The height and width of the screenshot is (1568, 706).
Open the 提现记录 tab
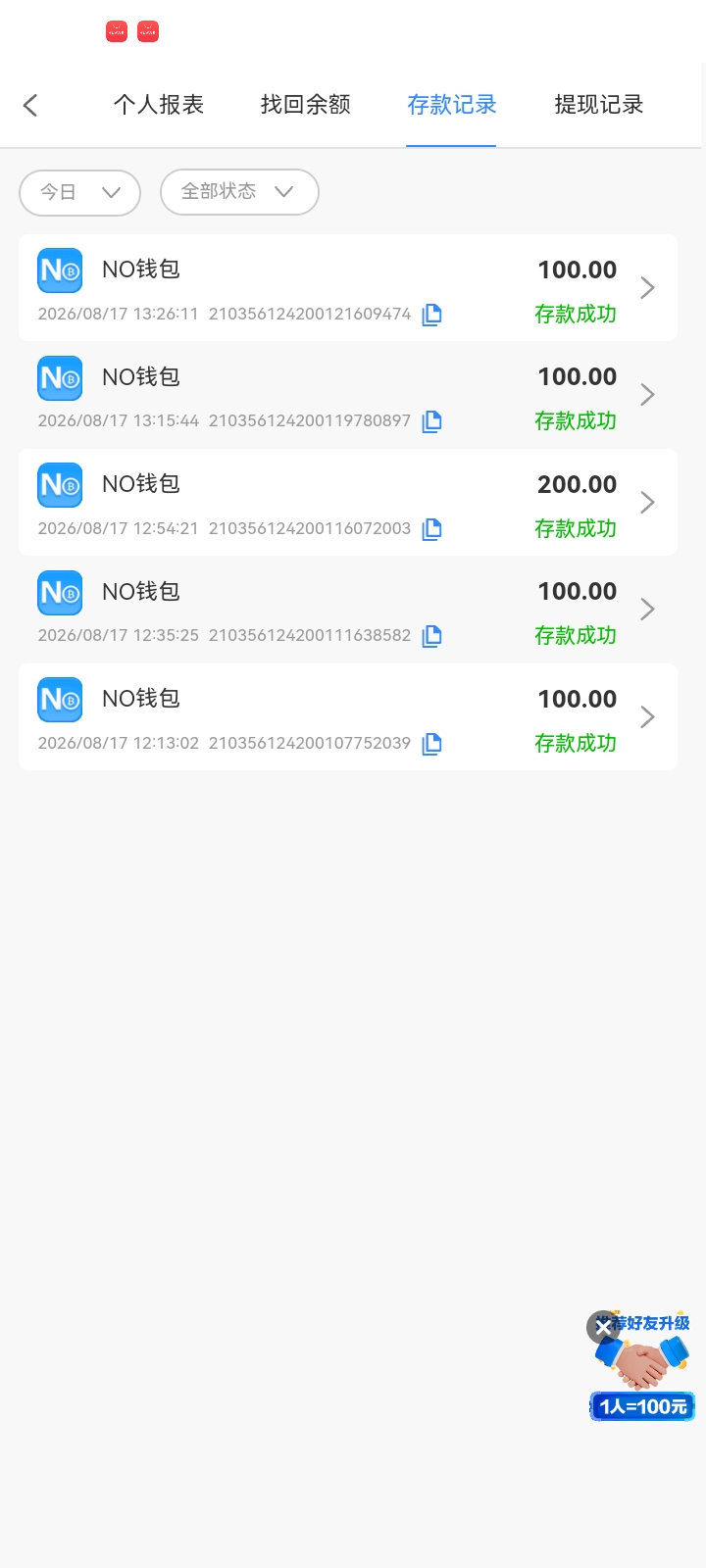[x=598, y=105]
